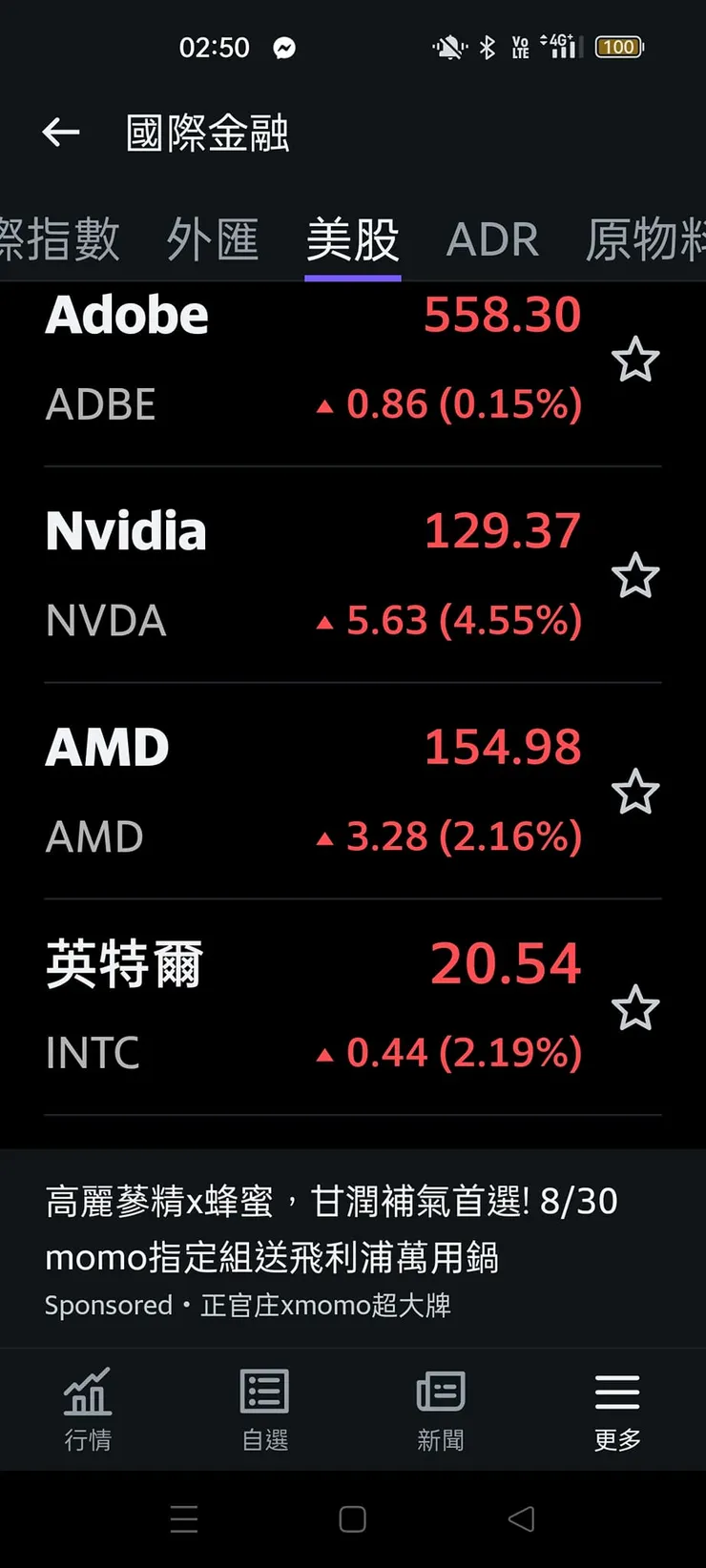
Task: Go to the 行情 bottom tab
Action: click(88, 1410)
